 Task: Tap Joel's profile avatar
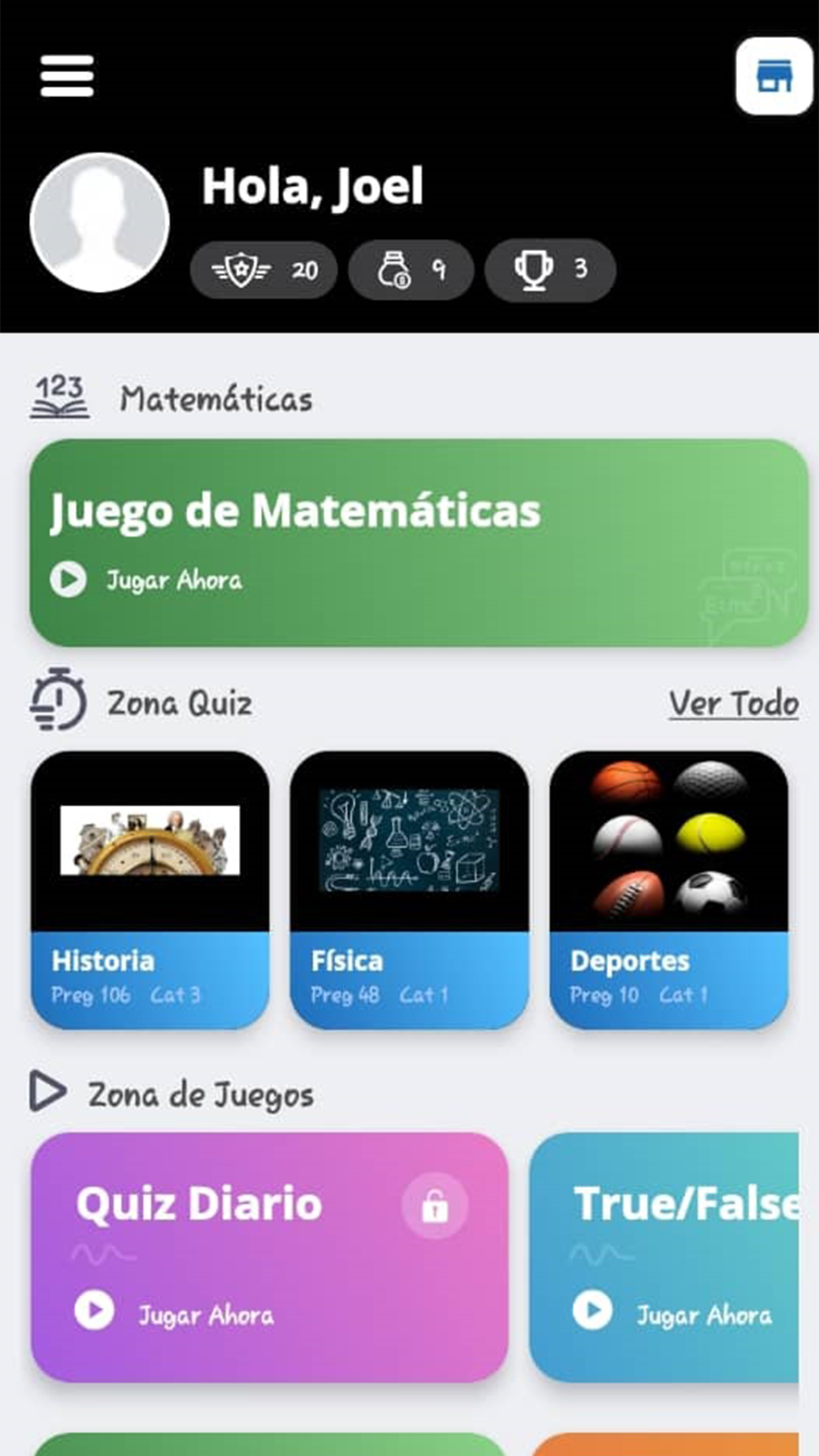(x=99, y=222)
